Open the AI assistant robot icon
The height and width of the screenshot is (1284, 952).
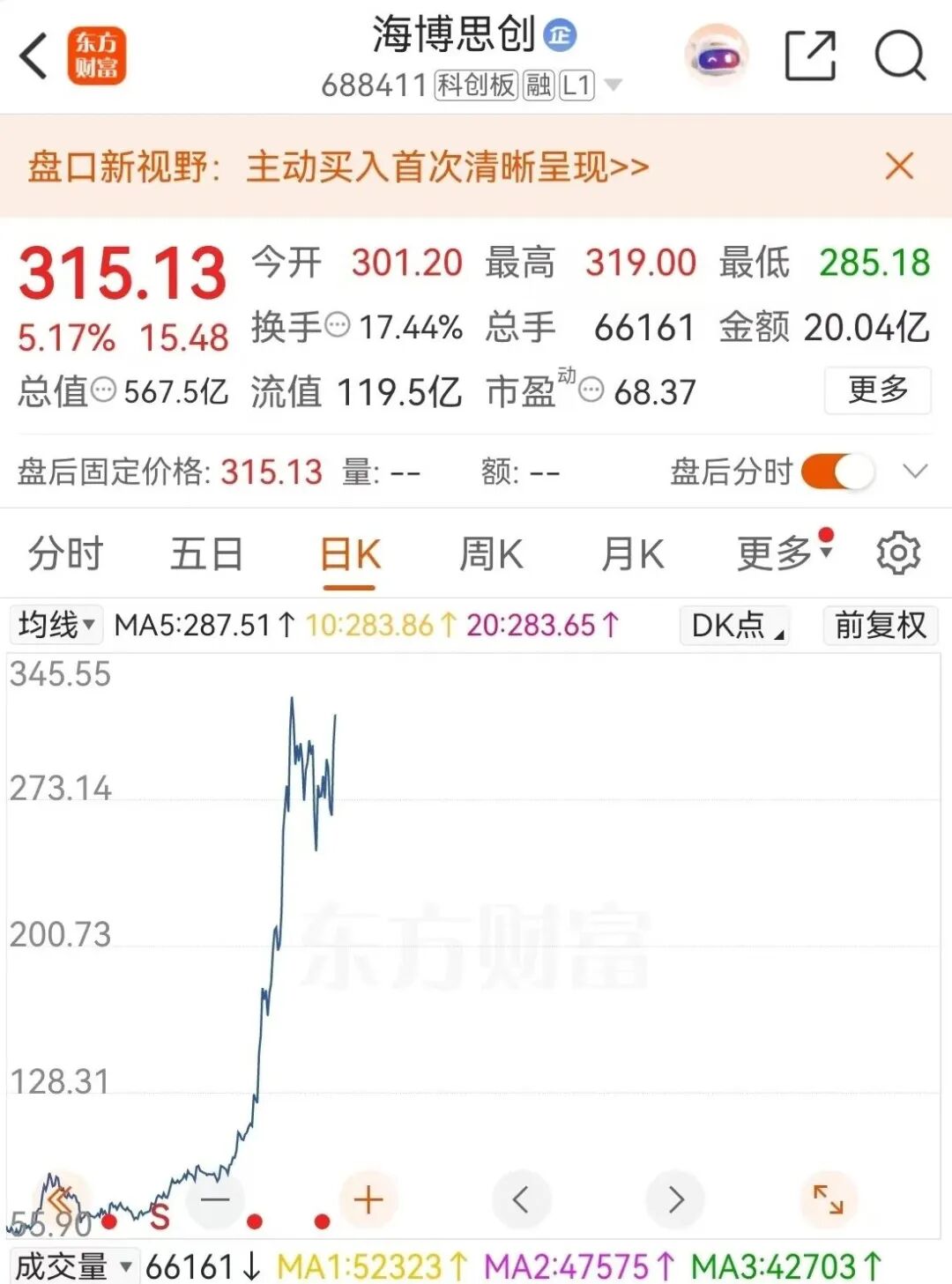tap(717, 57)
